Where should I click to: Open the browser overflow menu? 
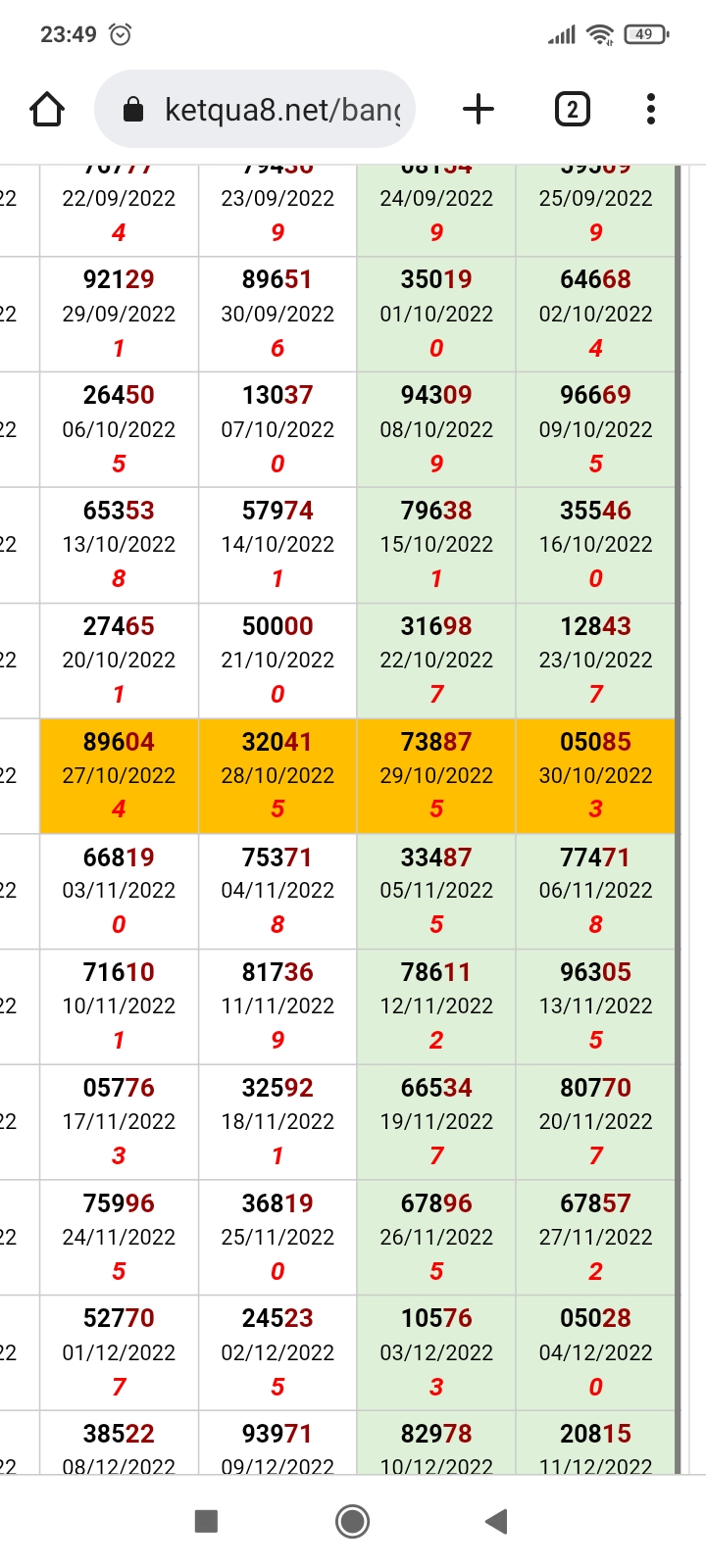pyautogui.click(x=651, y=109)
